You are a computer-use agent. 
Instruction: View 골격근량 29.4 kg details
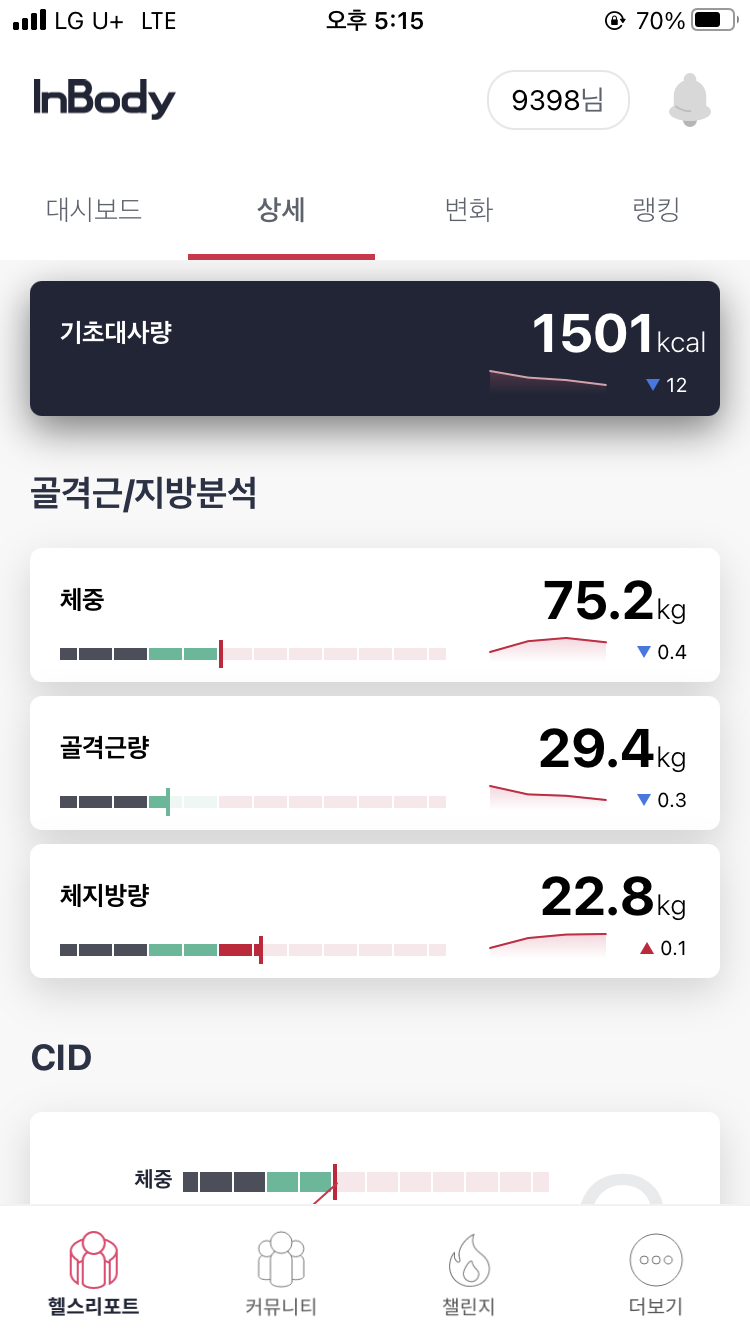(x=375, y=763)
